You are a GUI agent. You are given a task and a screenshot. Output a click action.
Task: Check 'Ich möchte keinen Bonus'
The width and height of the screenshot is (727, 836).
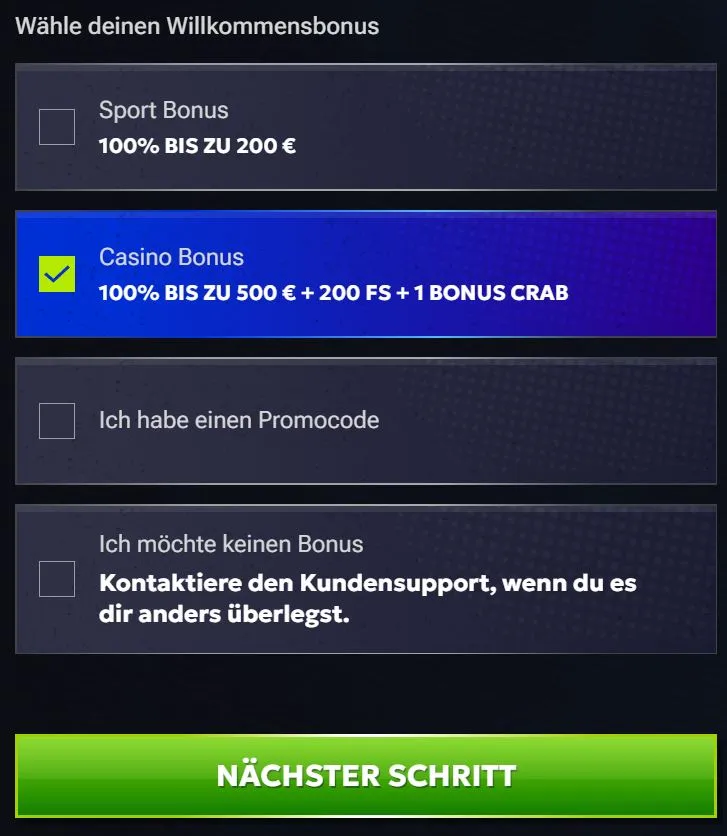point(56,580)
